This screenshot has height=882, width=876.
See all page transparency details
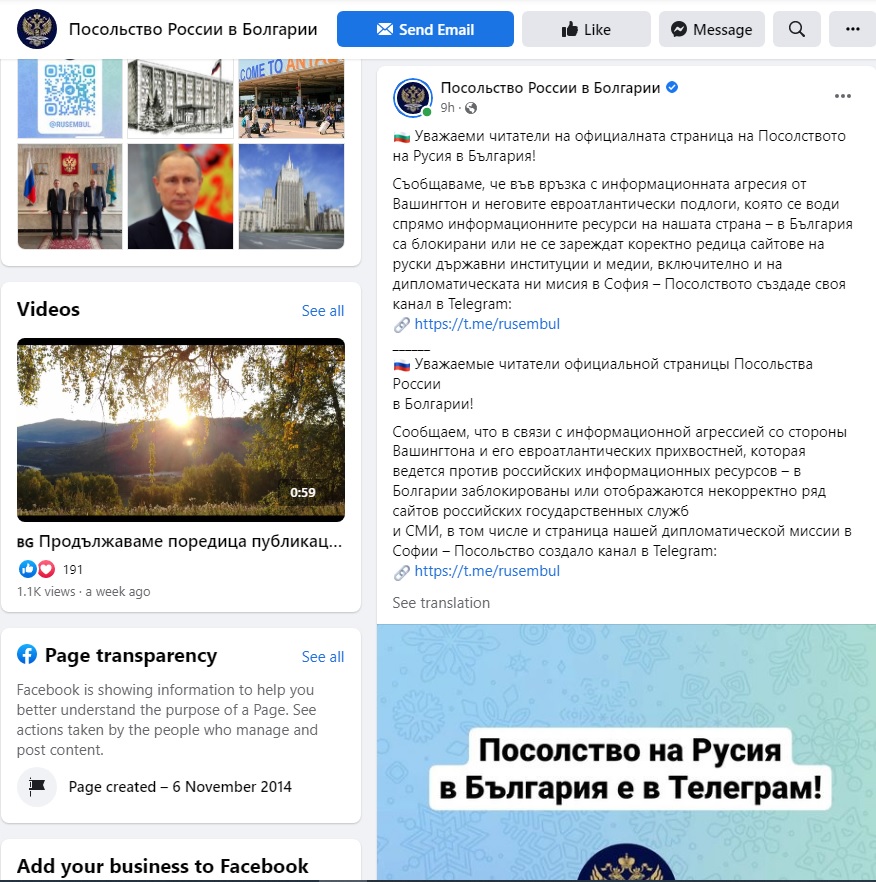point(323,657)
